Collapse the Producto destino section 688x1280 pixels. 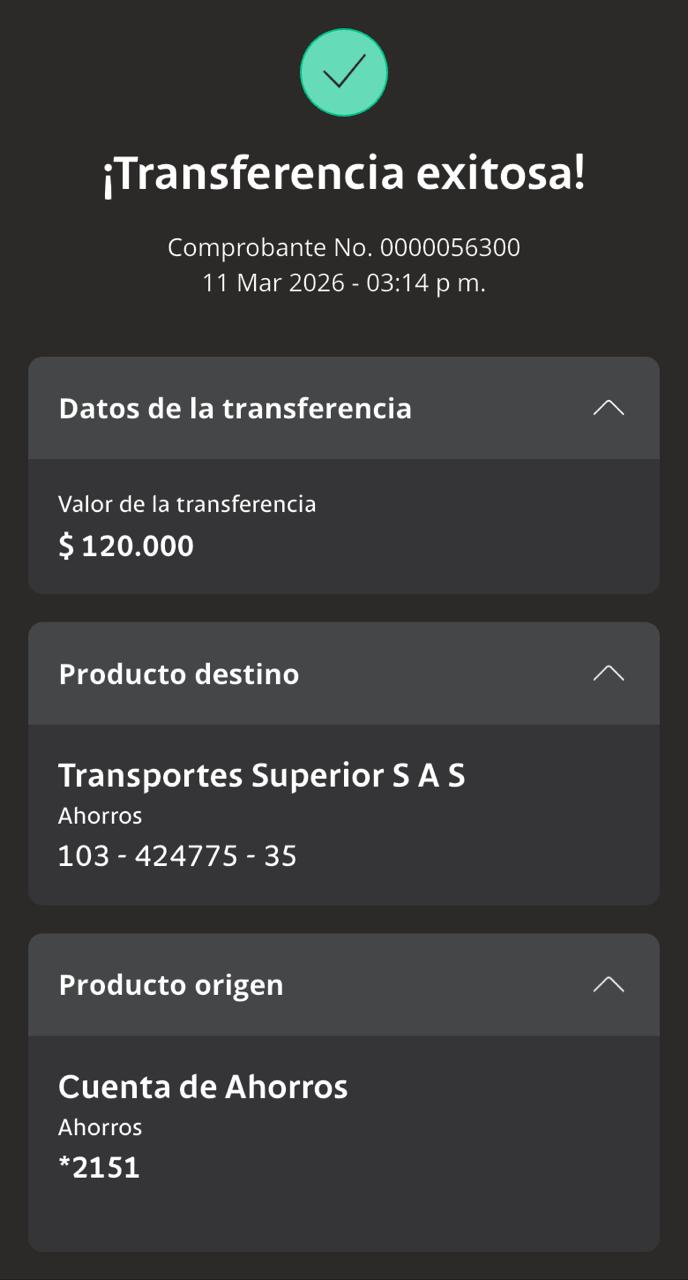tap(608, 674)
